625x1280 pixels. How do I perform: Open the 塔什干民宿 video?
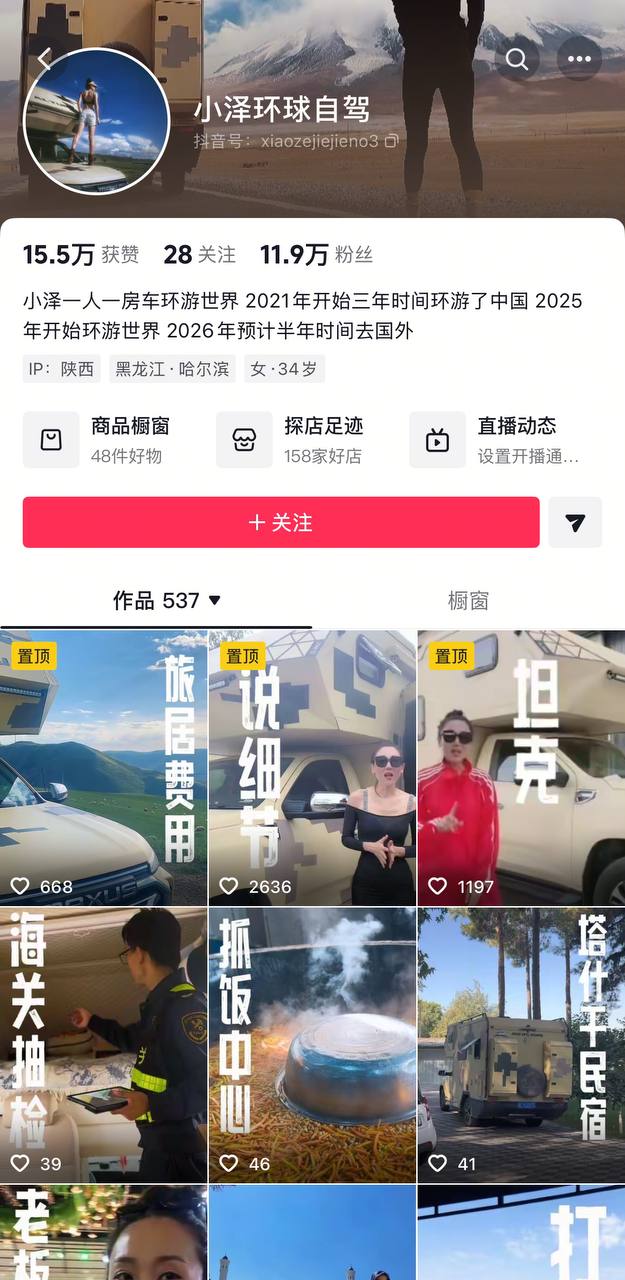(x=521, y=1044)
